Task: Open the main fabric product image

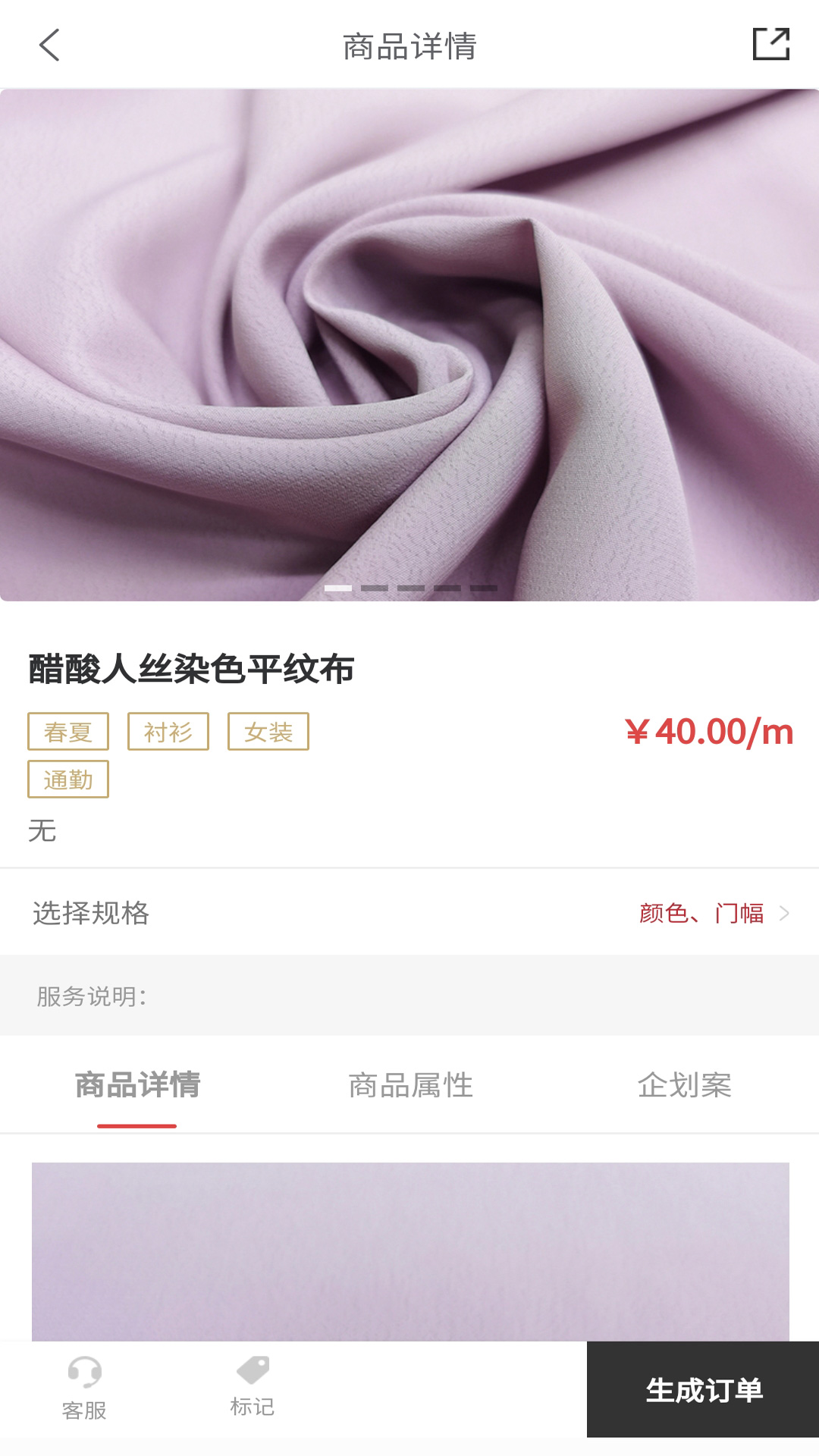Action: point(409,345)
